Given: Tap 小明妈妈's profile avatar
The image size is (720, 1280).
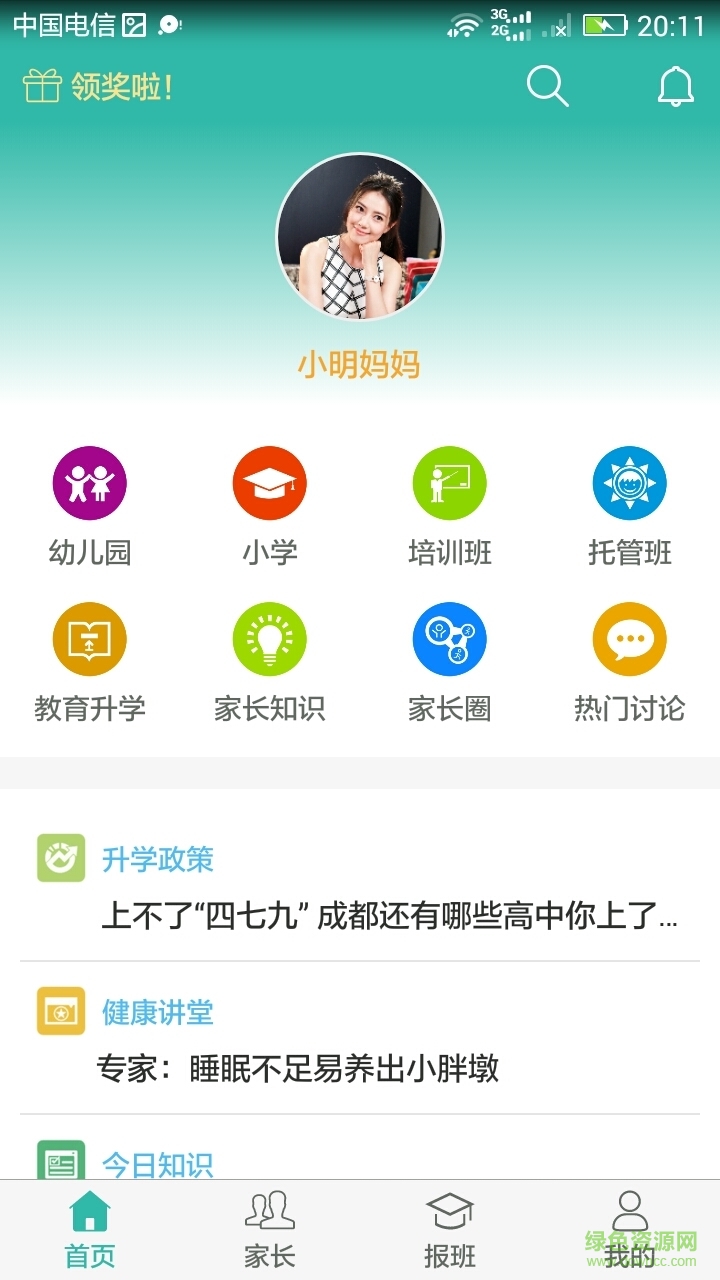Looking at the screenshot, I should coord(360,237).
